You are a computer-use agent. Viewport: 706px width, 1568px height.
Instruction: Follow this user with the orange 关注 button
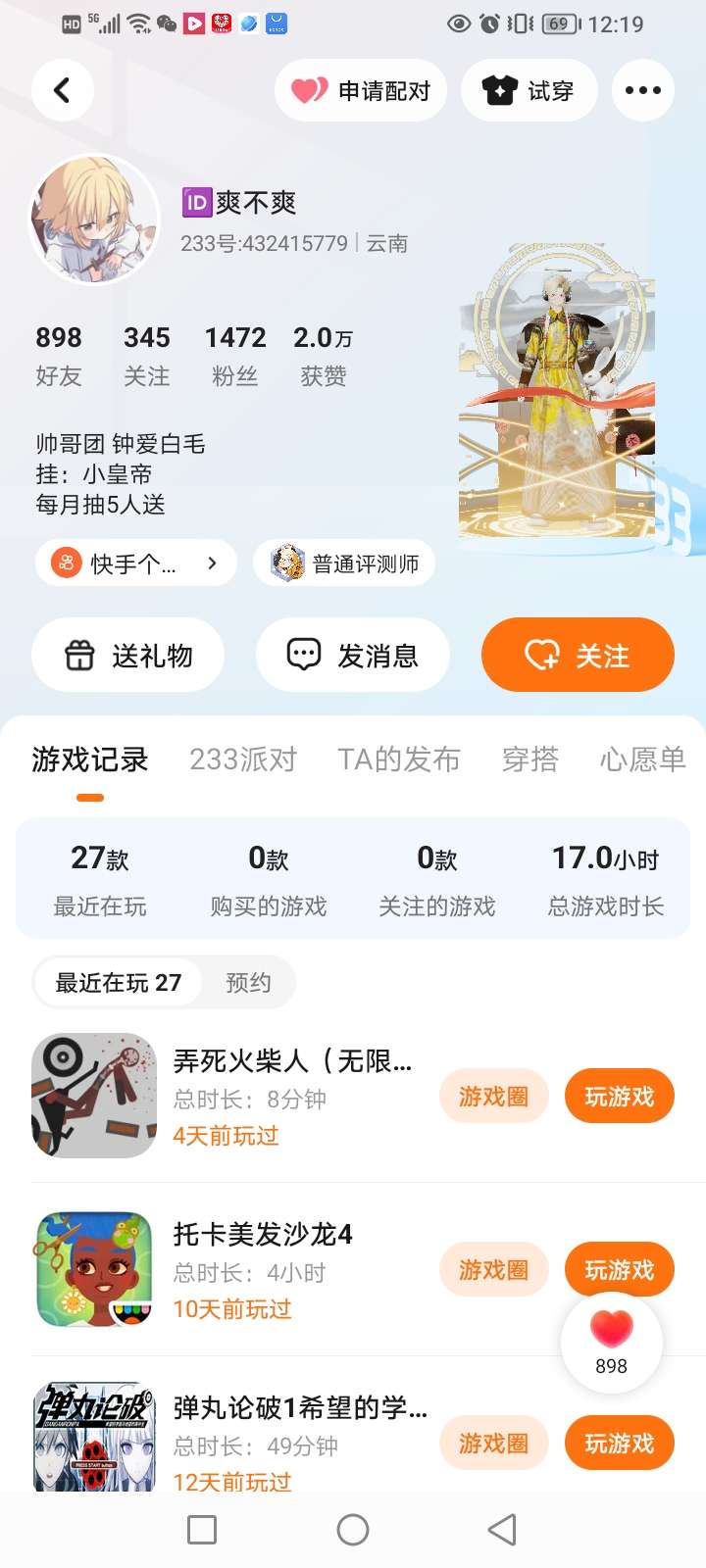[578, 655]
